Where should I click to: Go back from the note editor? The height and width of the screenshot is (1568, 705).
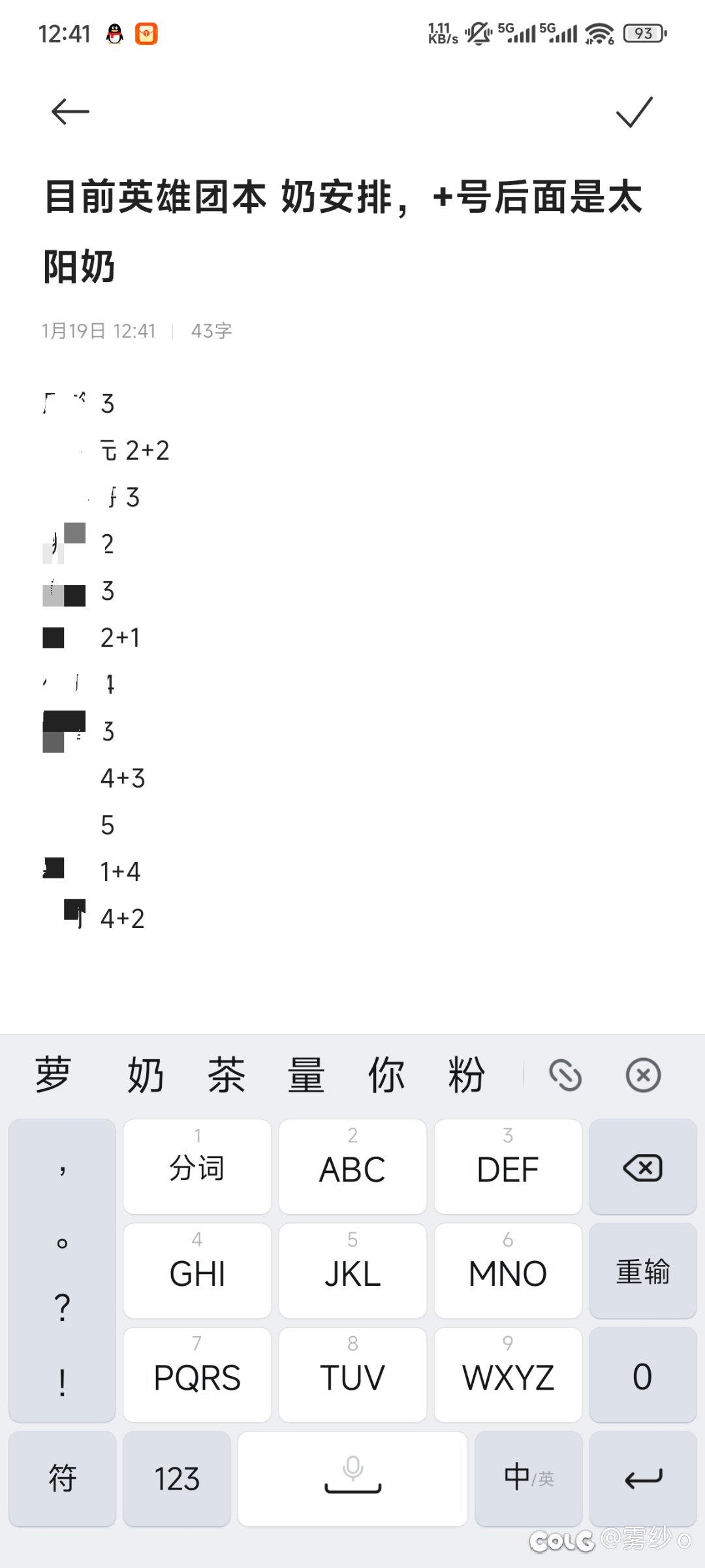click(70, 112)
